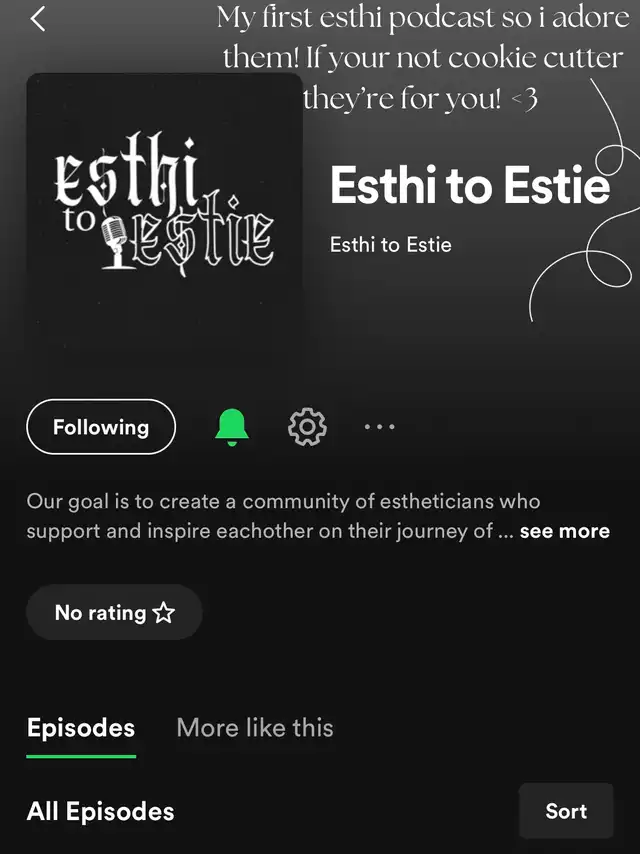Switch to the More like this tab

tap(255, 727)
